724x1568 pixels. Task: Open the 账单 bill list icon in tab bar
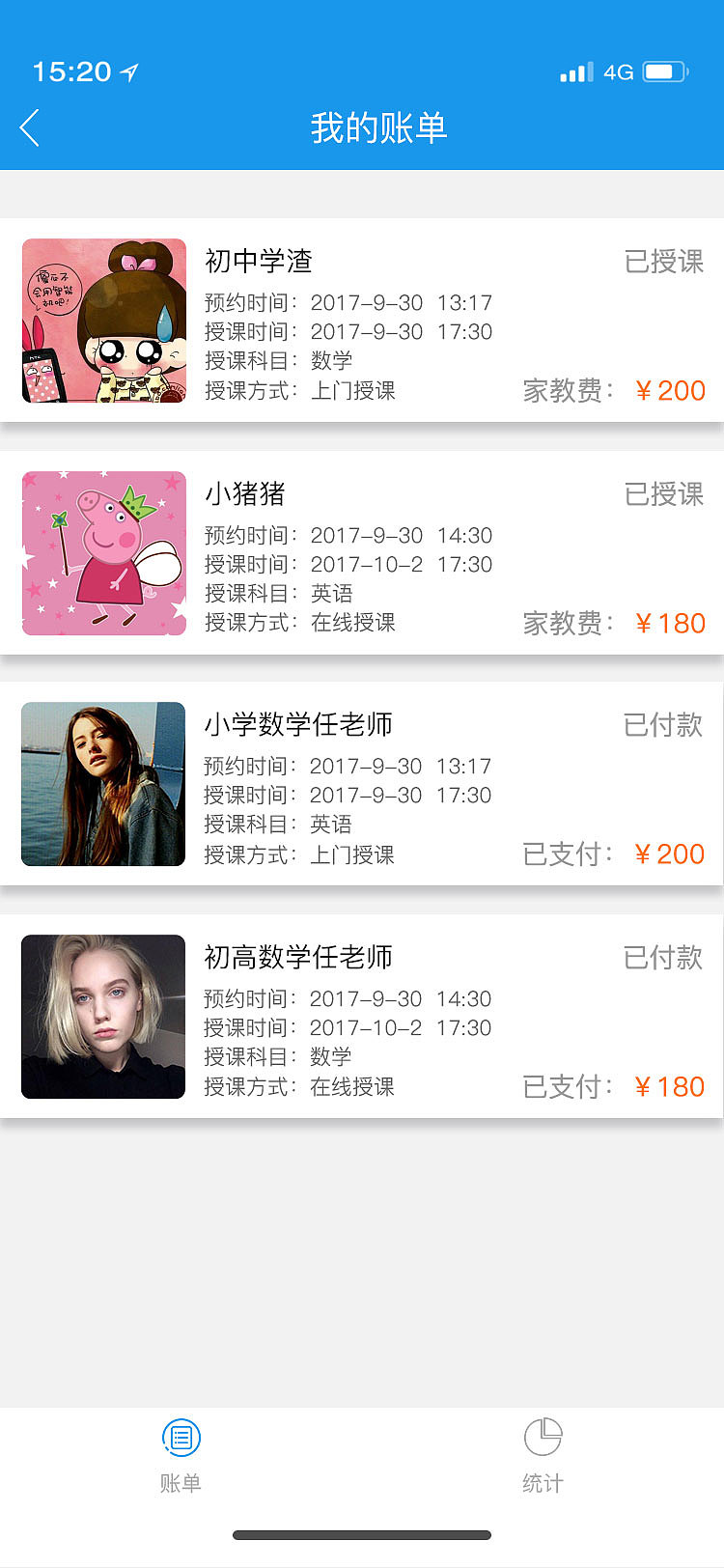[180, 1438]
